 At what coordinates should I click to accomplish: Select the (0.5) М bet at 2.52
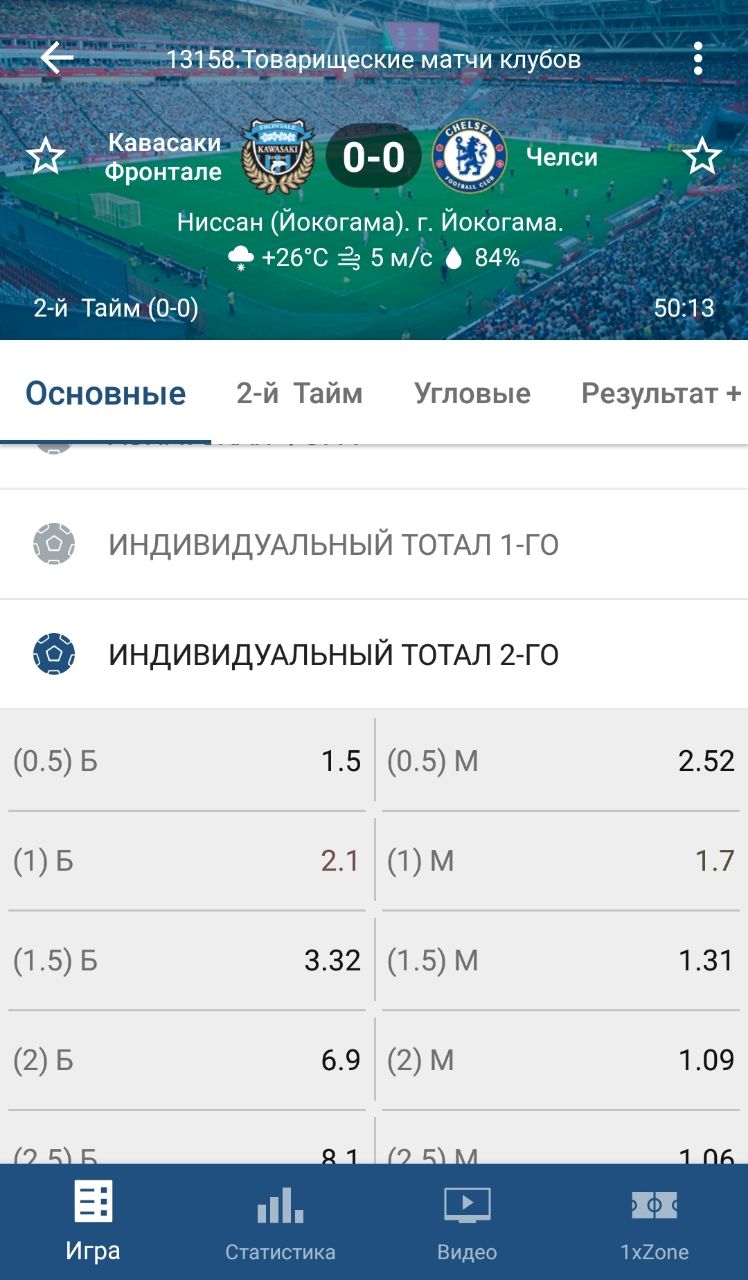tap(561, 761)
